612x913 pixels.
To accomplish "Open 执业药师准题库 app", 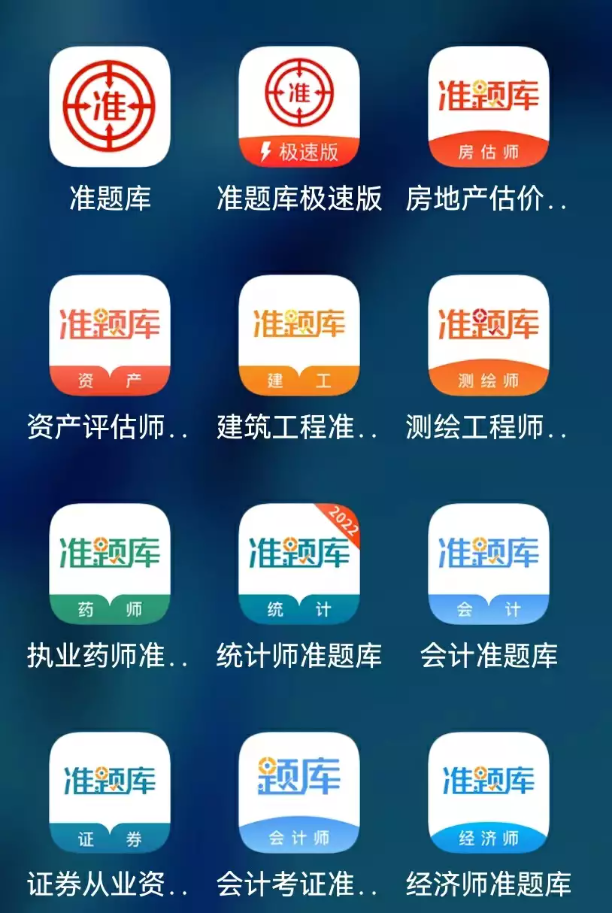I will [x=110, y=563].
